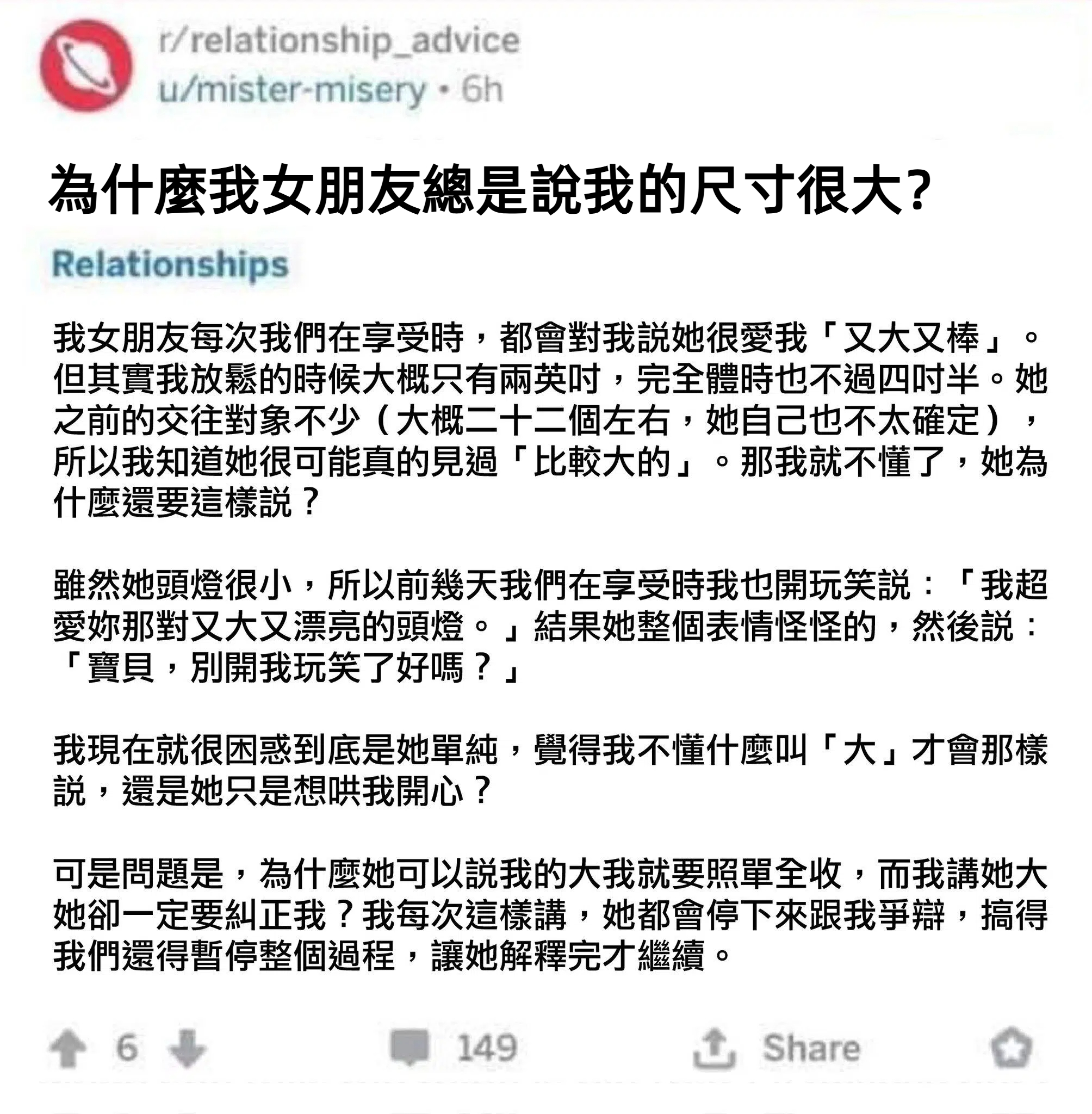Tap the subreddit avatar icon
The width and height of the screenshot is (1092, 1114).
(x=86, y=65)
